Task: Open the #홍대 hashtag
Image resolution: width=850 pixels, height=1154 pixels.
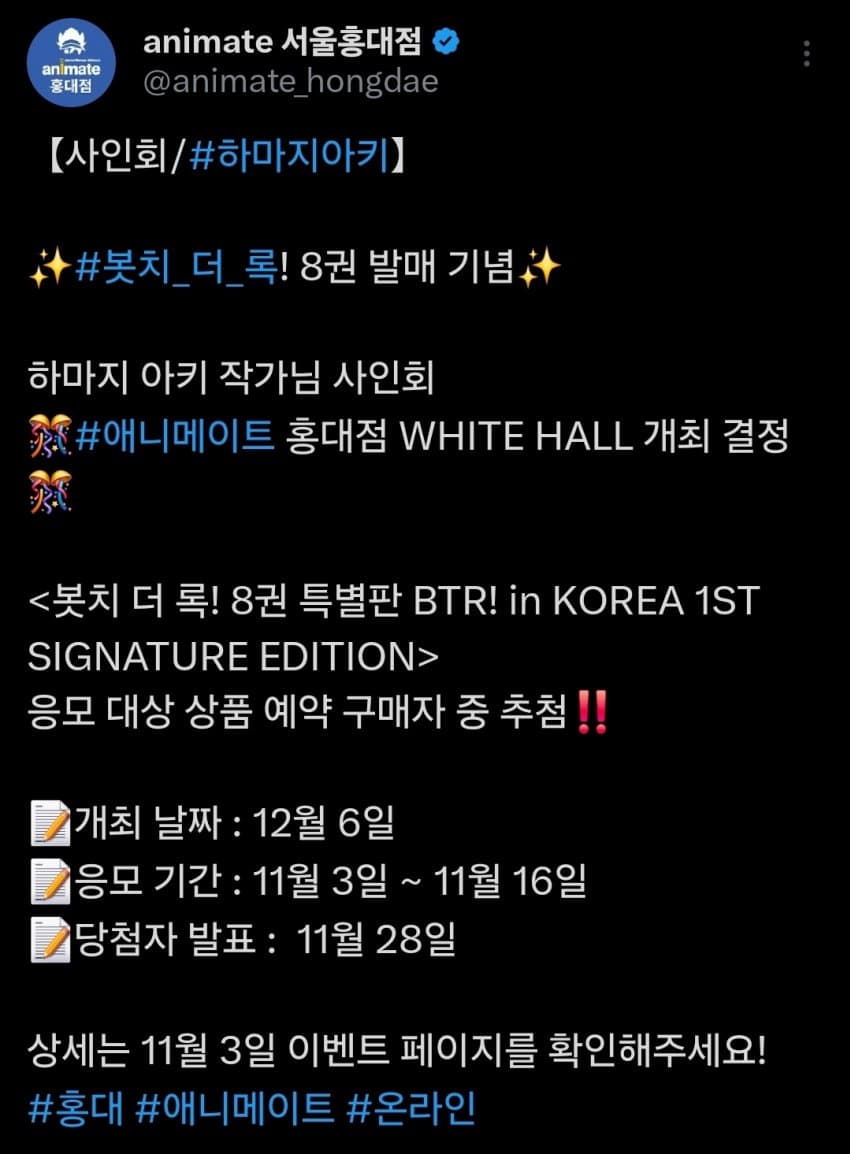Action: 75,1108
